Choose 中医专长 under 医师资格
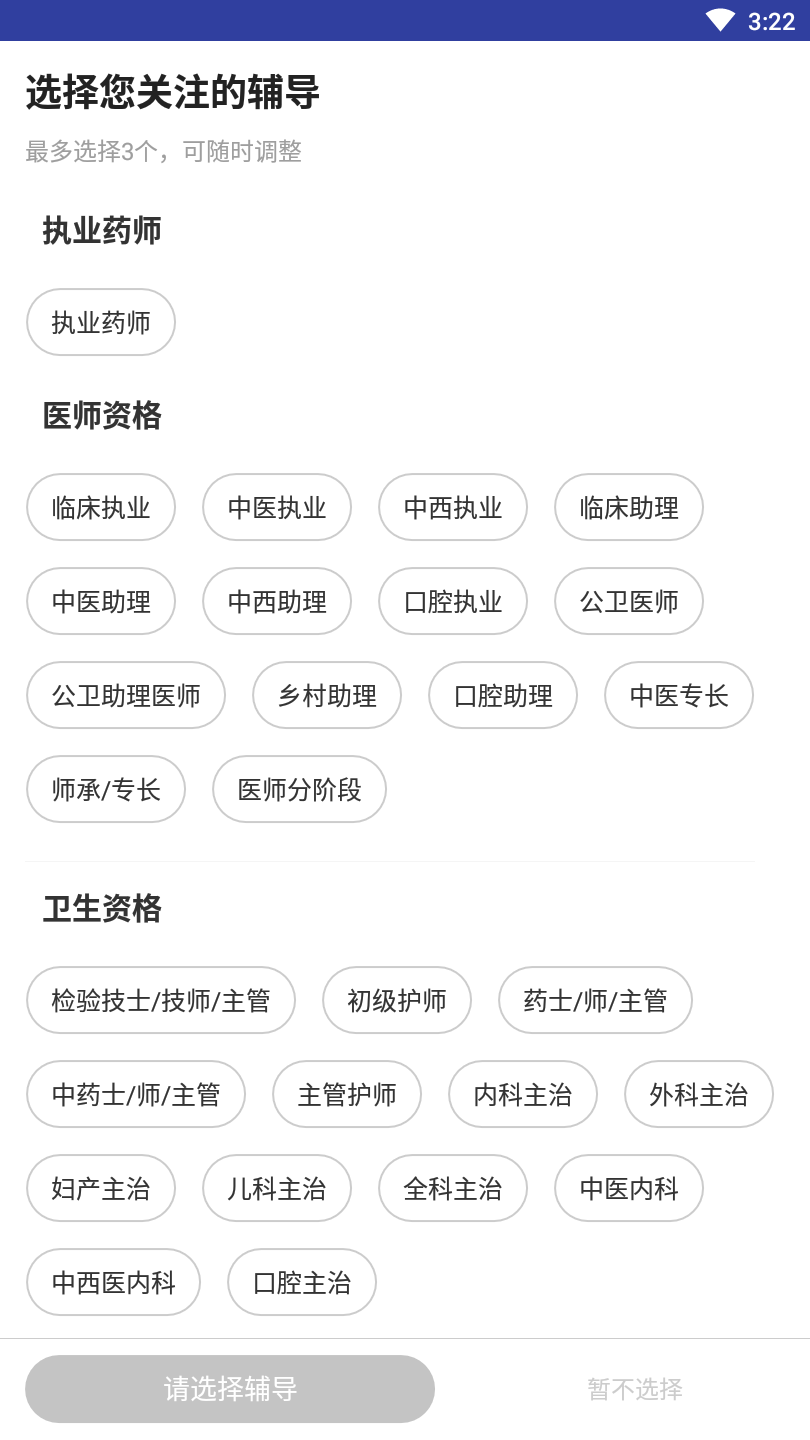 (678, 695)
